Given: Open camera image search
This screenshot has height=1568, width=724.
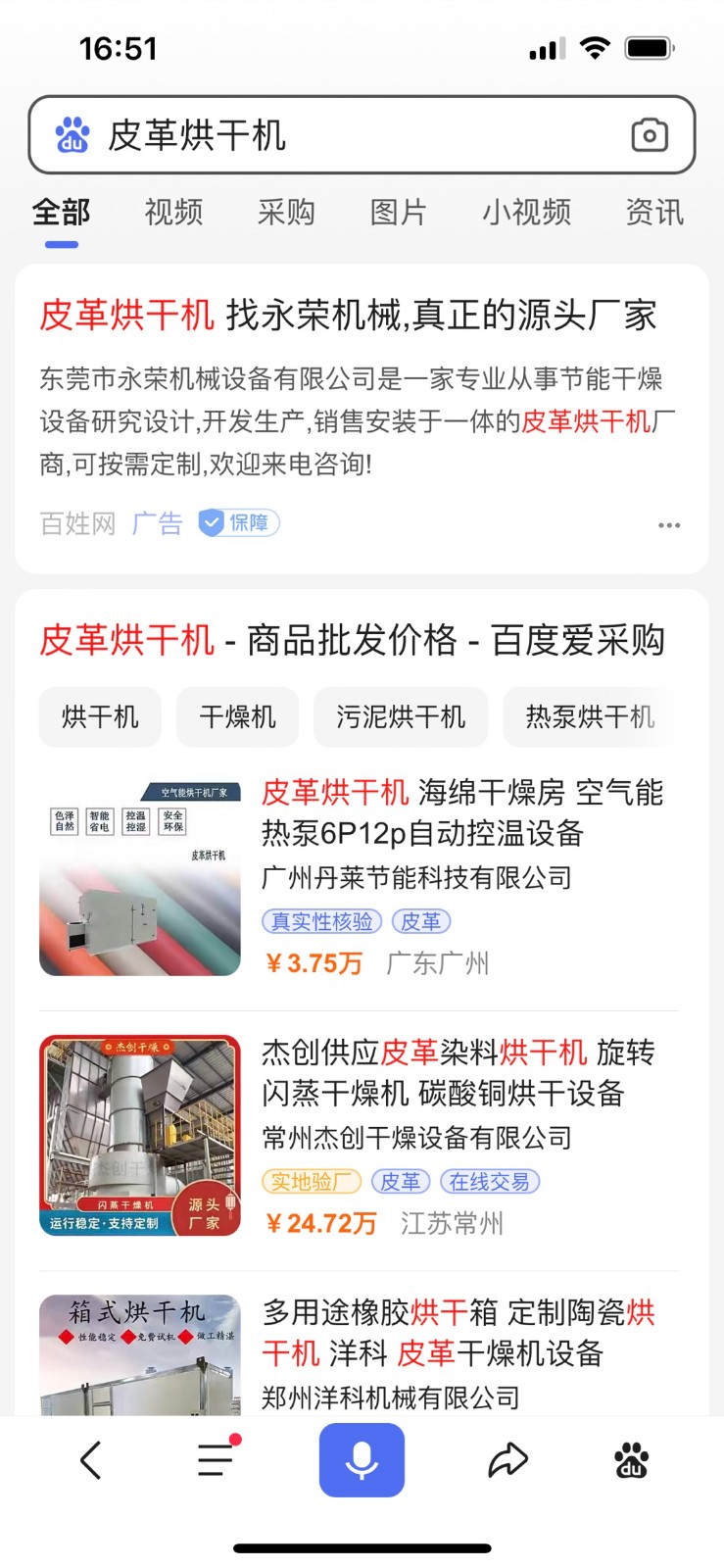Looking at the screenshot, I should pos(649,135).
